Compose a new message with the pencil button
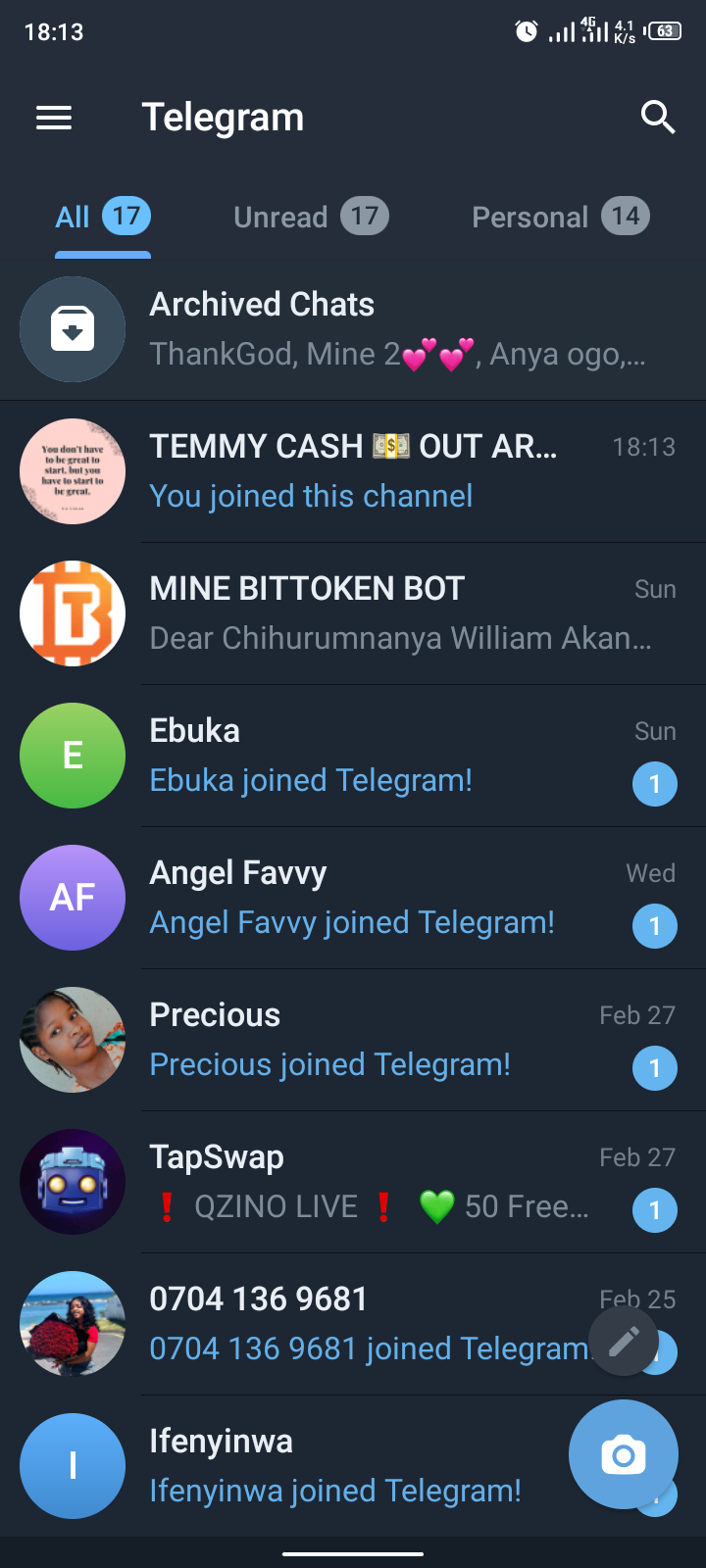Viewport: 706px width, 1568px height. click(624, 1341)
